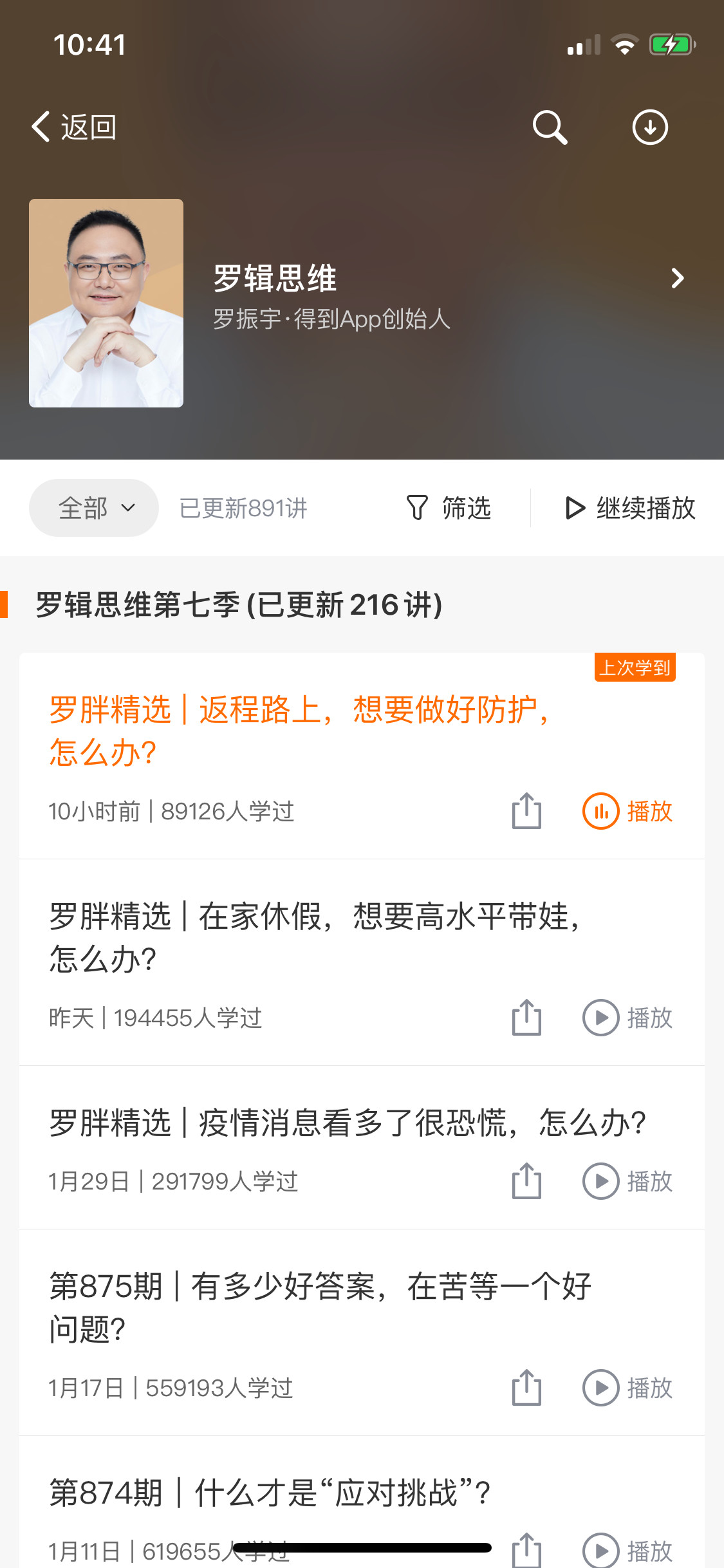Tap the 罗振宇 profile avatar photo
724x1568 pixels.
[106, 303]
